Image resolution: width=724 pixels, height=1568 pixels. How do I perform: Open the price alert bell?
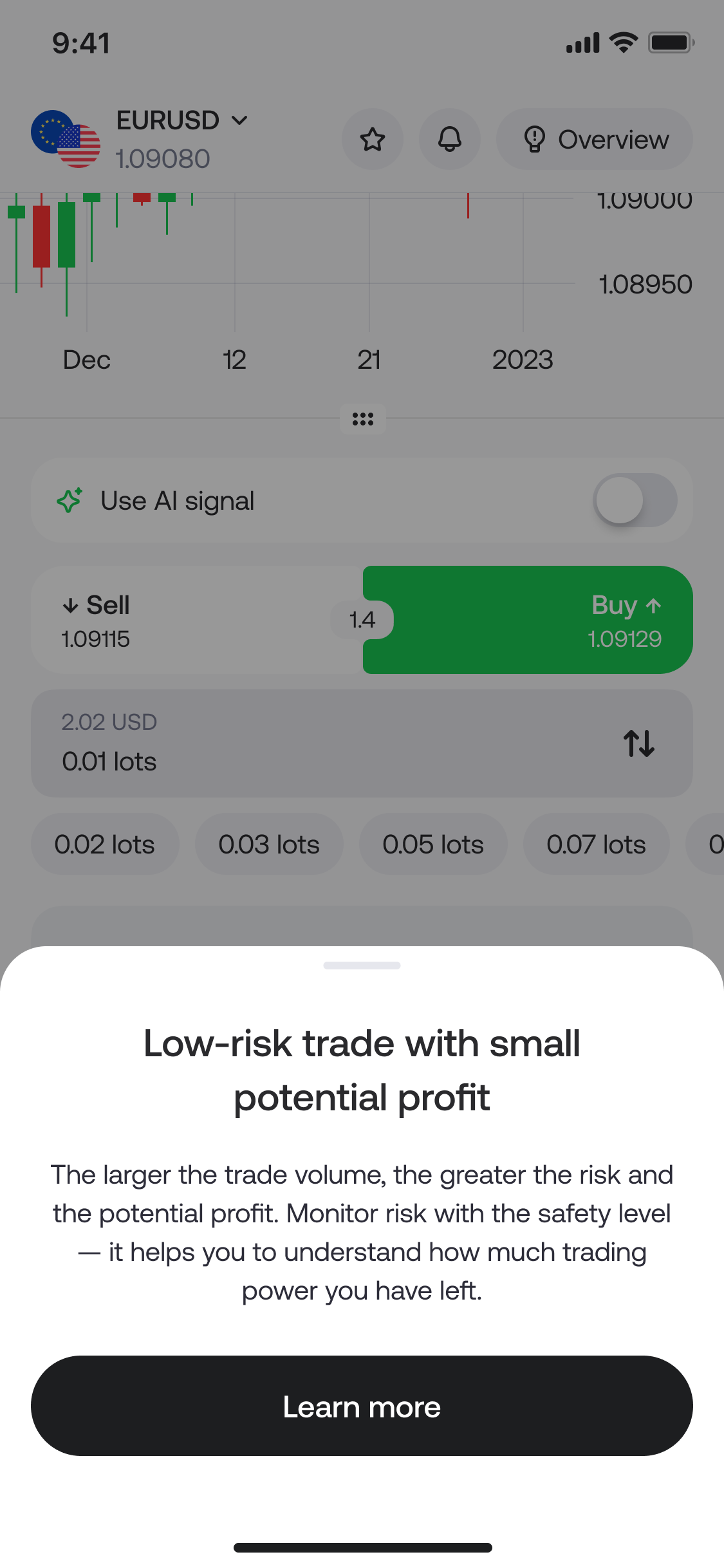tap(449, 139)
